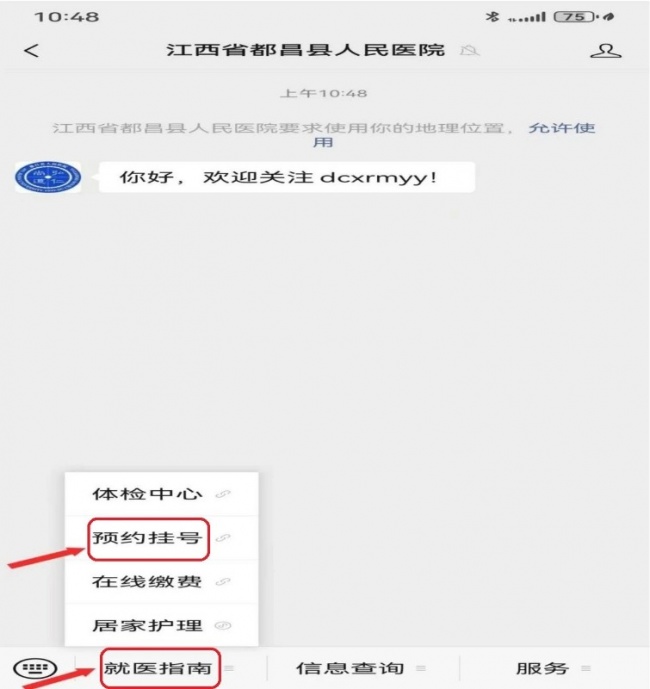Open 预约挂号 appointment registration

point(147,538)
